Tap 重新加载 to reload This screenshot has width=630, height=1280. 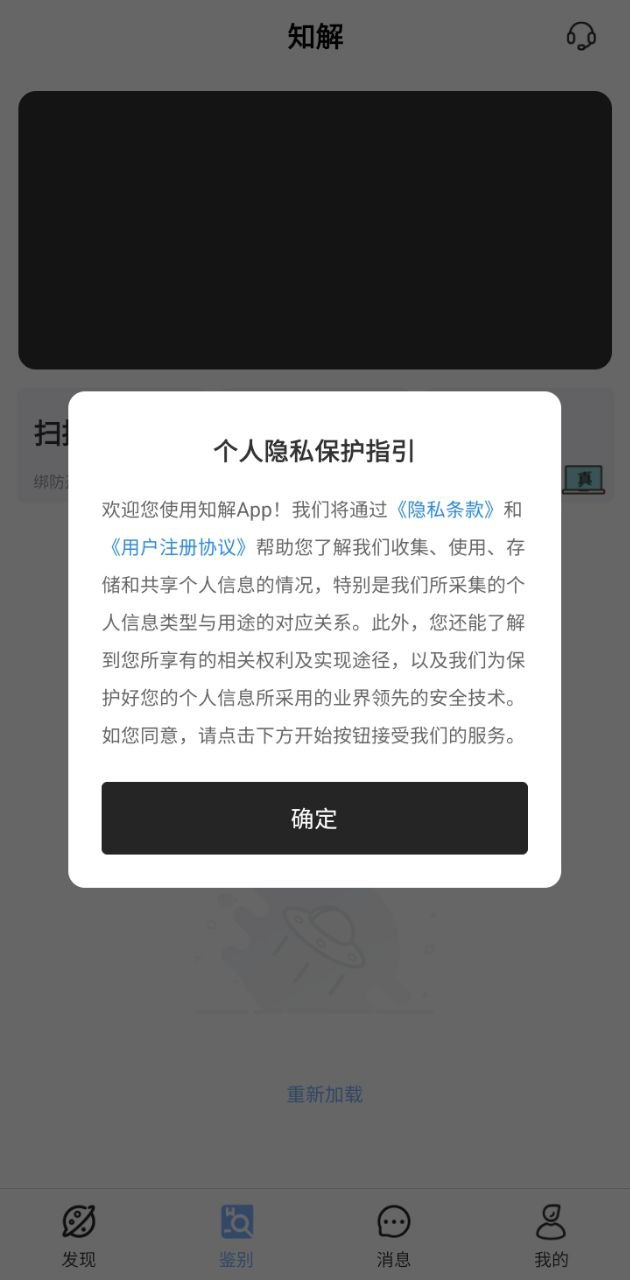(324, 1094)
